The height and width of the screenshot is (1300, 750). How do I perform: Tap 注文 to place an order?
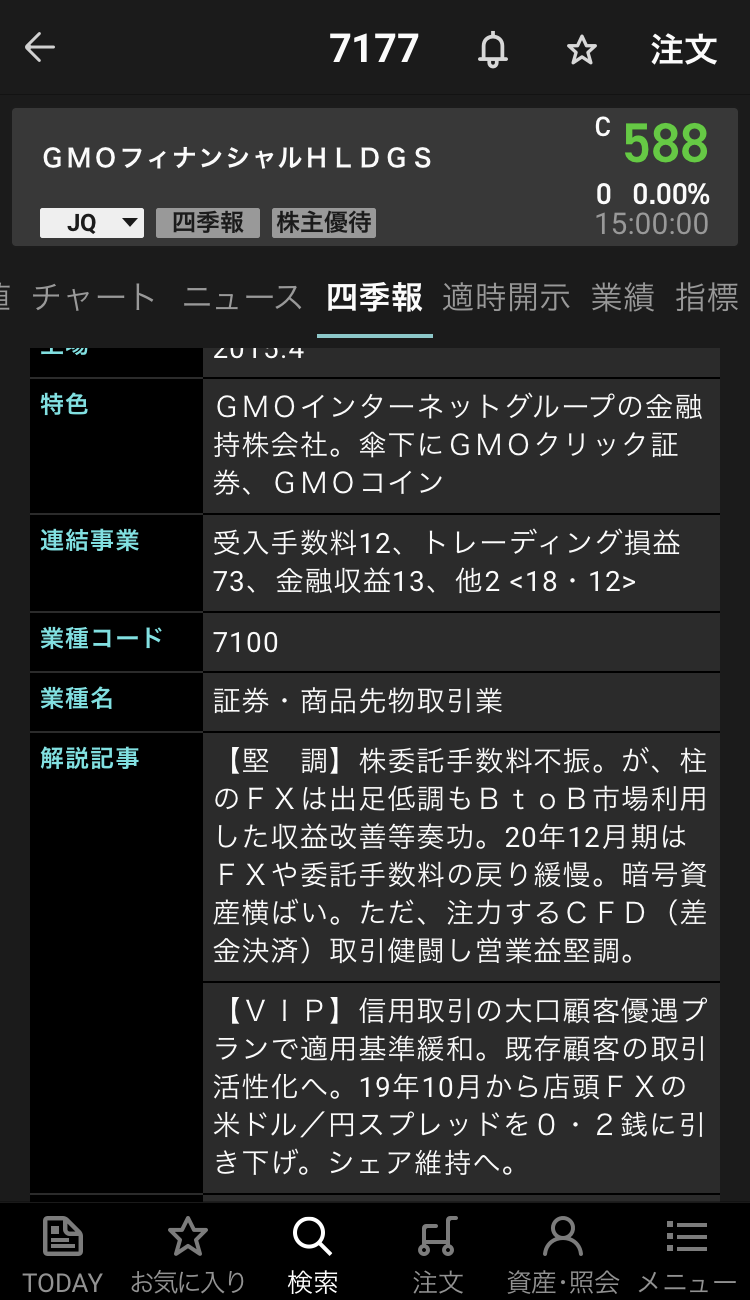[684, 49]
